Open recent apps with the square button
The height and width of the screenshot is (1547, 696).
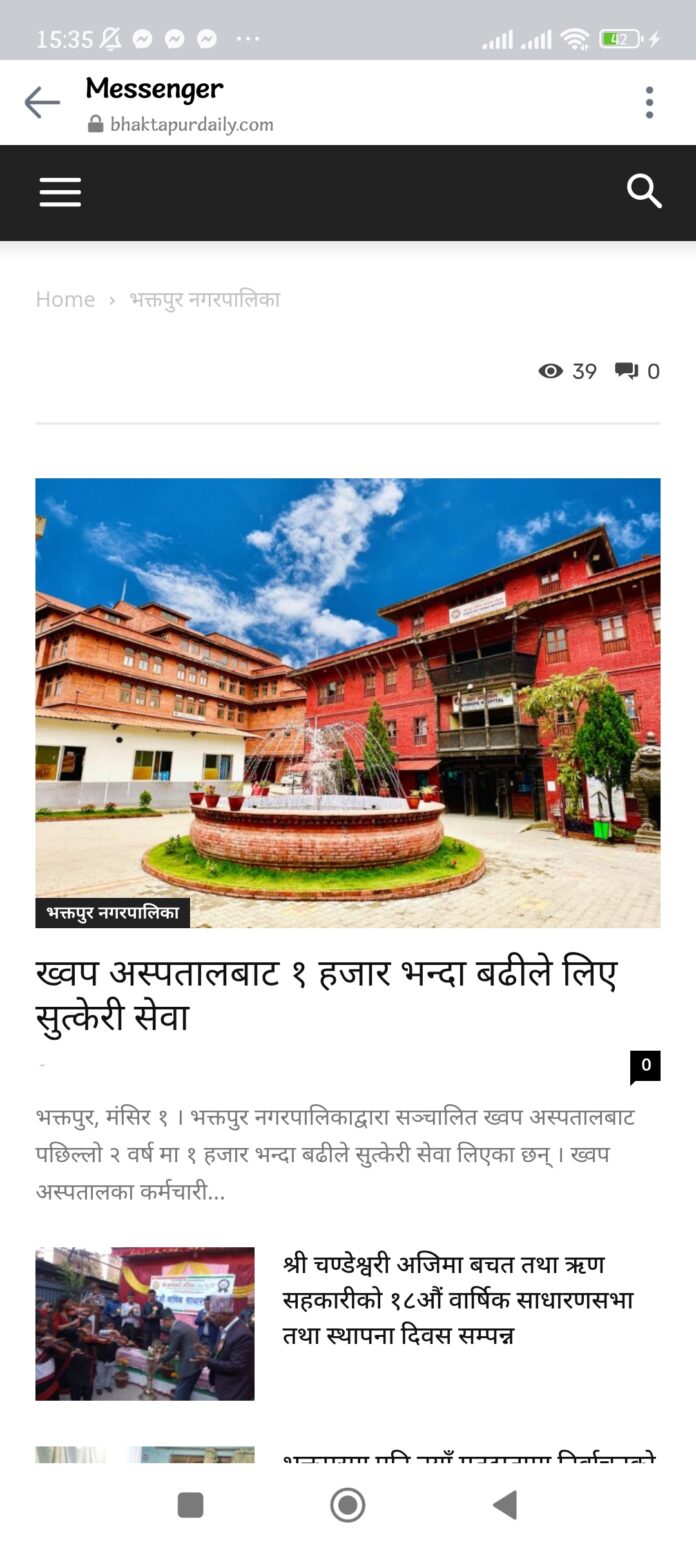coord(190,1504)
